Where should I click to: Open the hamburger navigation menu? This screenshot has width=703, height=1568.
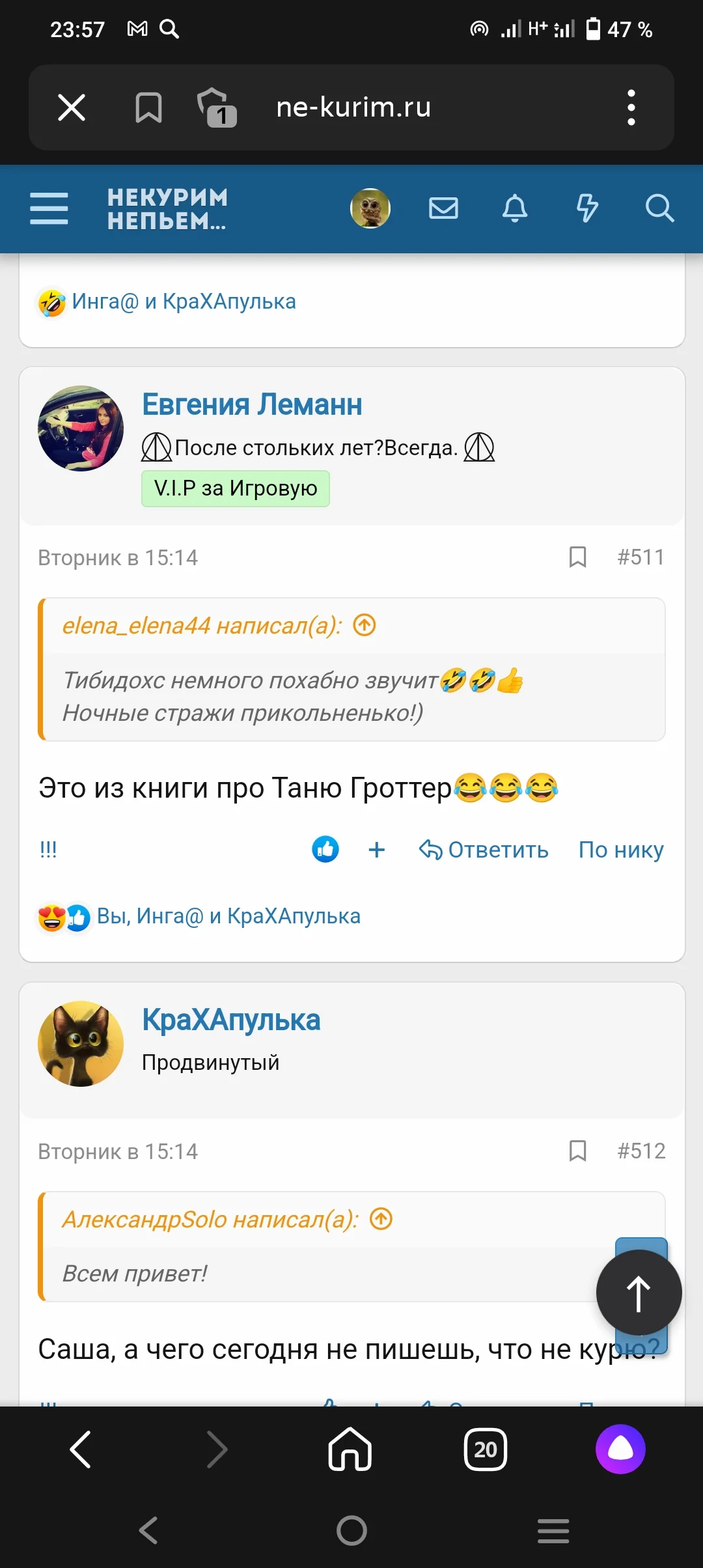(48, 208)
